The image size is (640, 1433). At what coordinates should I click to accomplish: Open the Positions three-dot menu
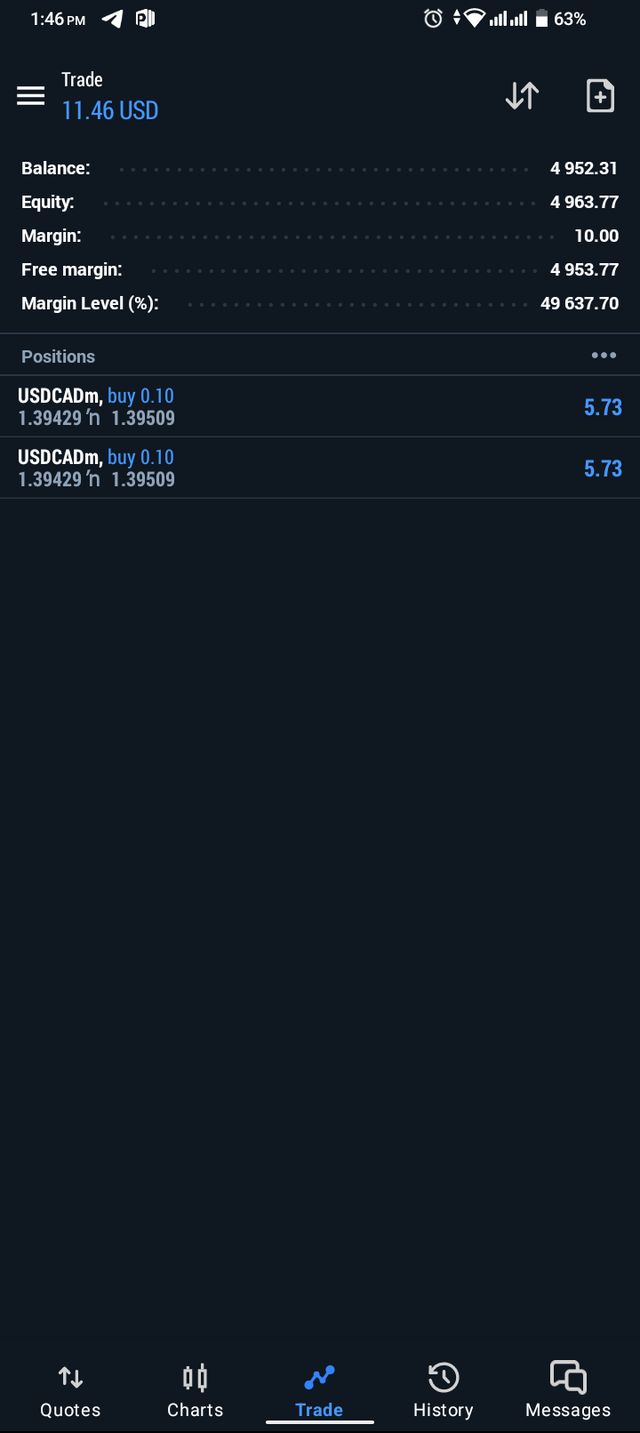point(603,356)
